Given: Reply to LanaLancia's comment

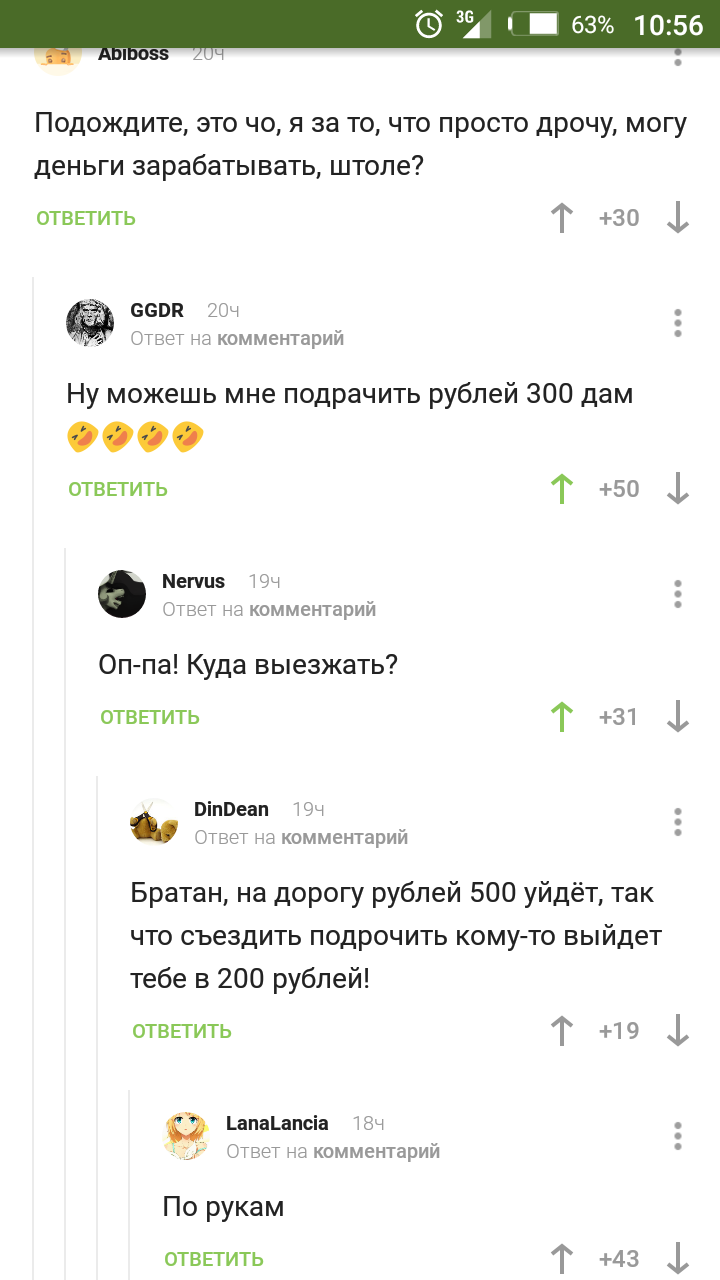Looking at the screenshot, I should point(214,1259).
